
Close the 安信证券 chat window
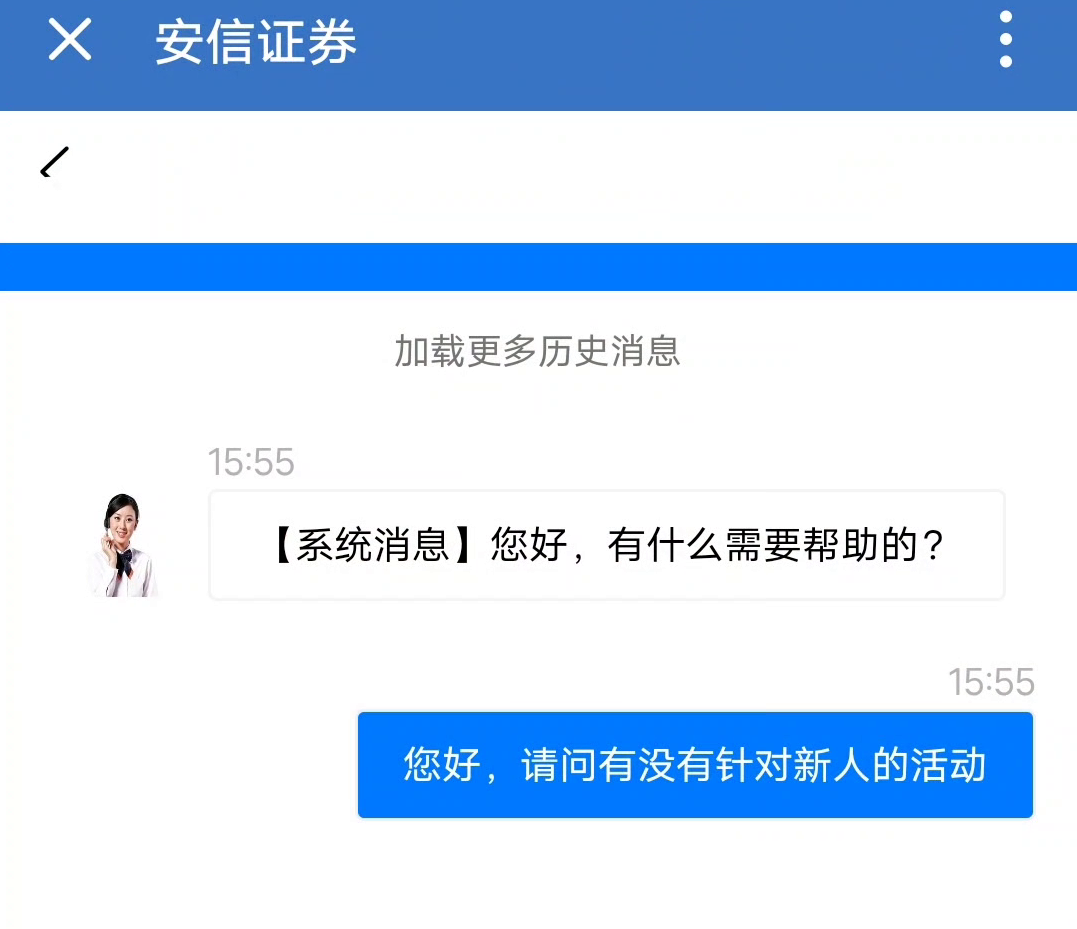click(70, 41)
